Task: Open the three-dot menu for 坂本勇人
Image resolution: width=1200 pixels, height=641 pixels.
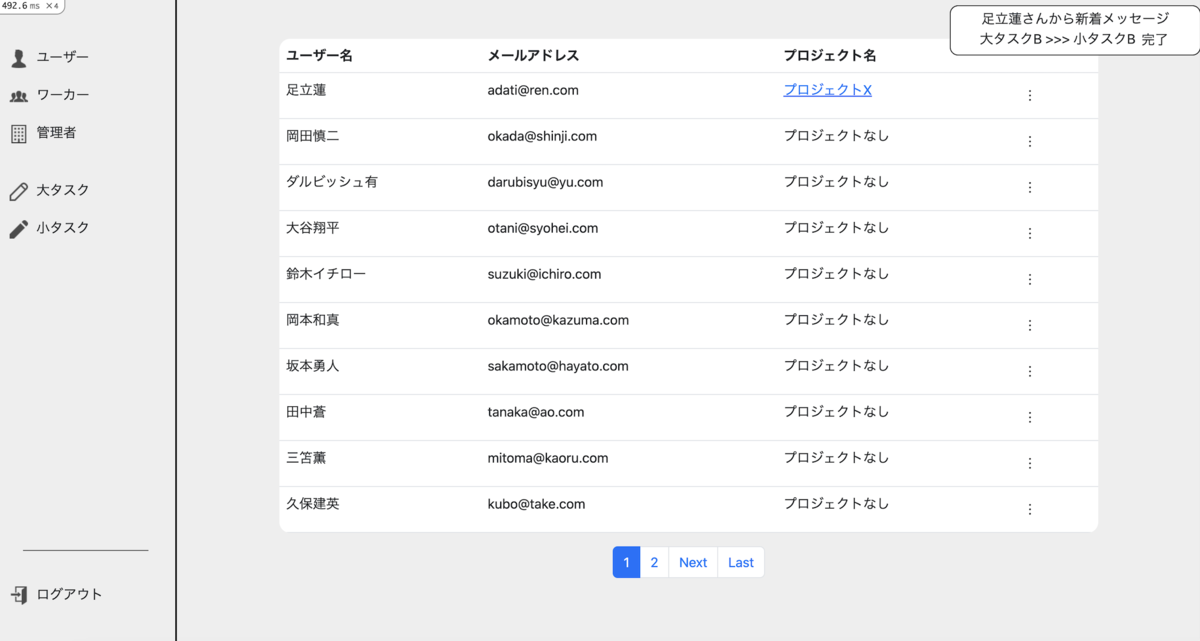Action: pos(1030,372)
